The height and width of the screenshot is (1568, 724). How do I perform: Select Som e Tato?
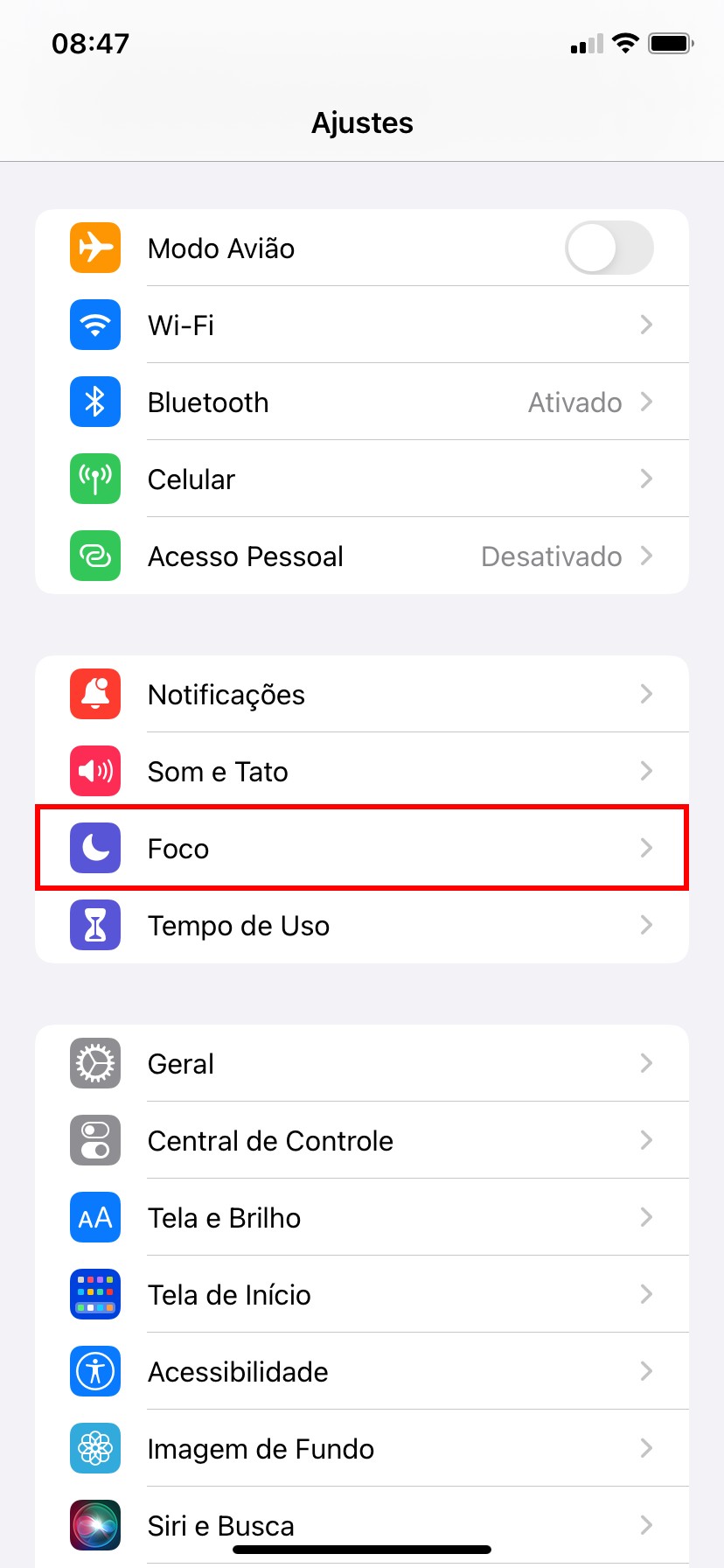[362, 772]
